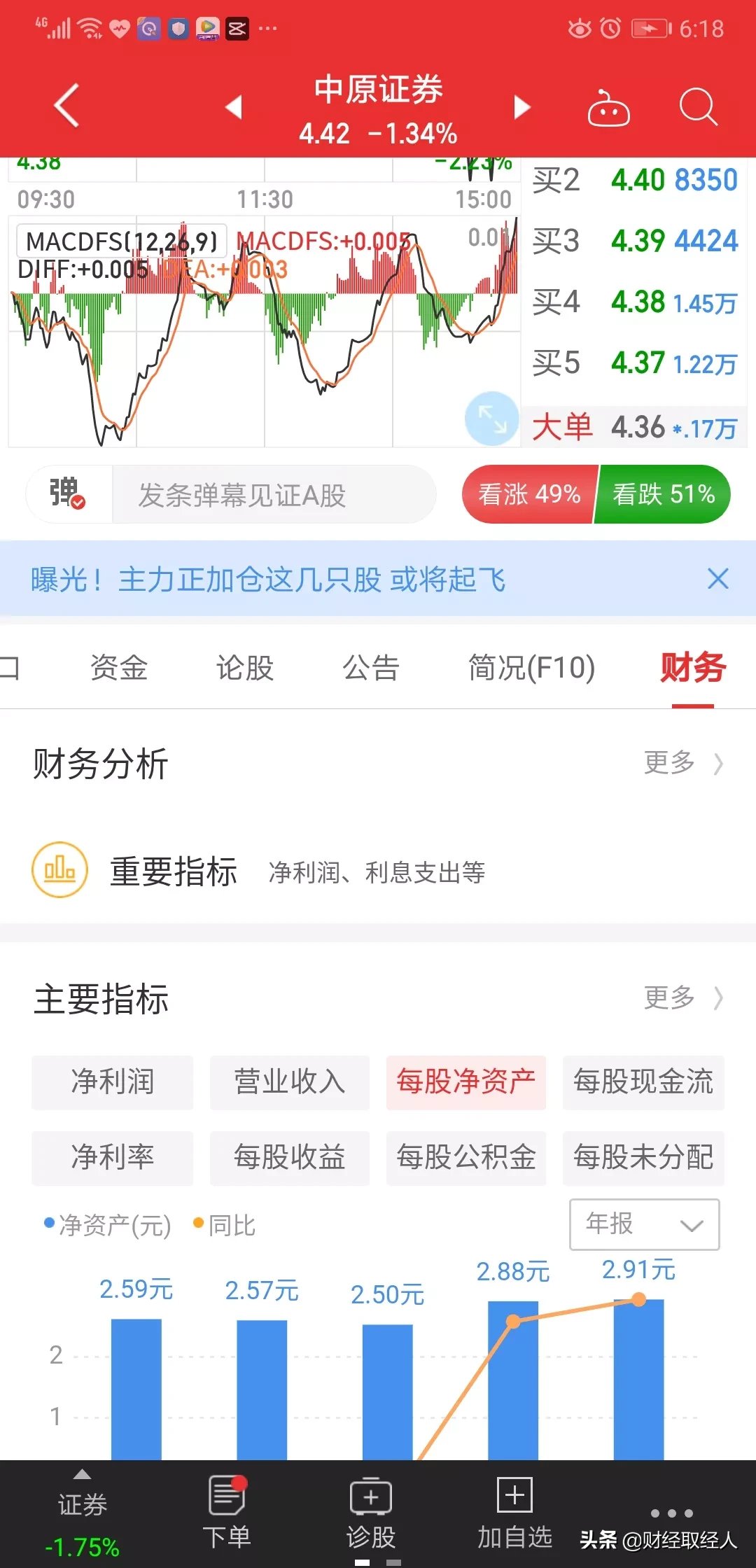756x1568 pixels.
Task: Vote 看涨 49%
Action: 529,494
